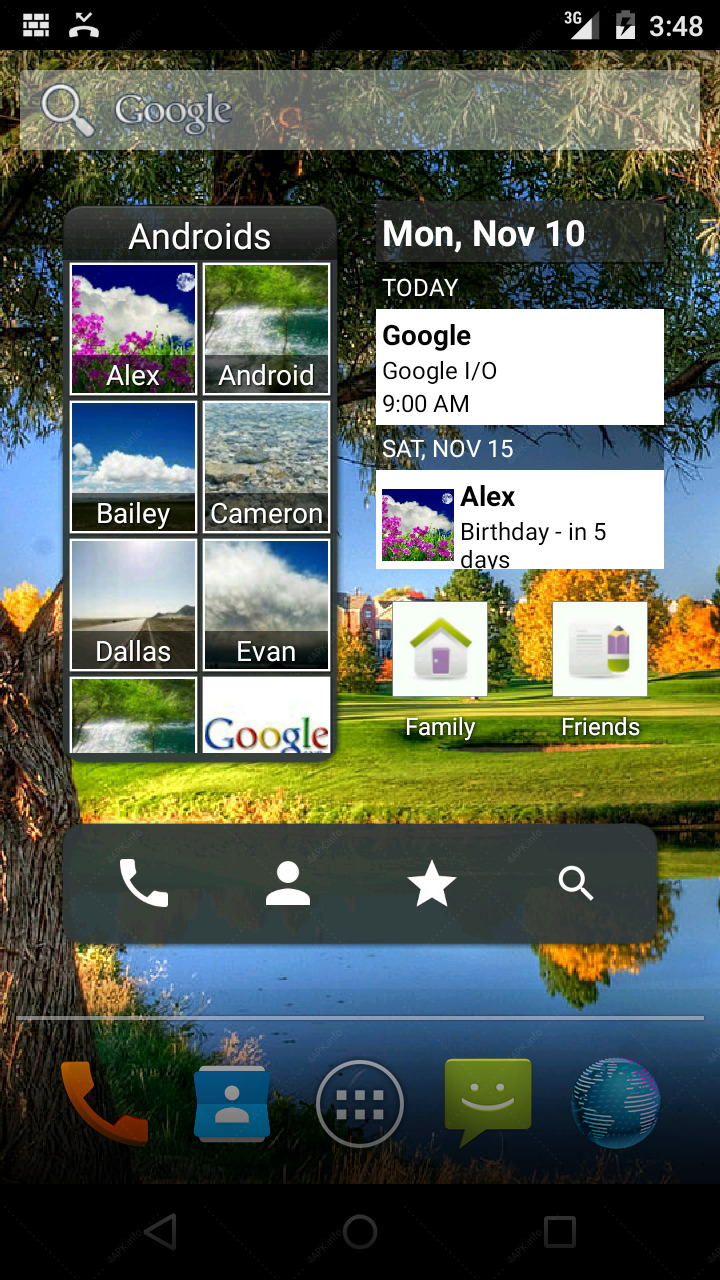Launch the orange Phone app in the dock
The height and width of the screenshot is (1280, 720).
click(x=104, y=1104)
